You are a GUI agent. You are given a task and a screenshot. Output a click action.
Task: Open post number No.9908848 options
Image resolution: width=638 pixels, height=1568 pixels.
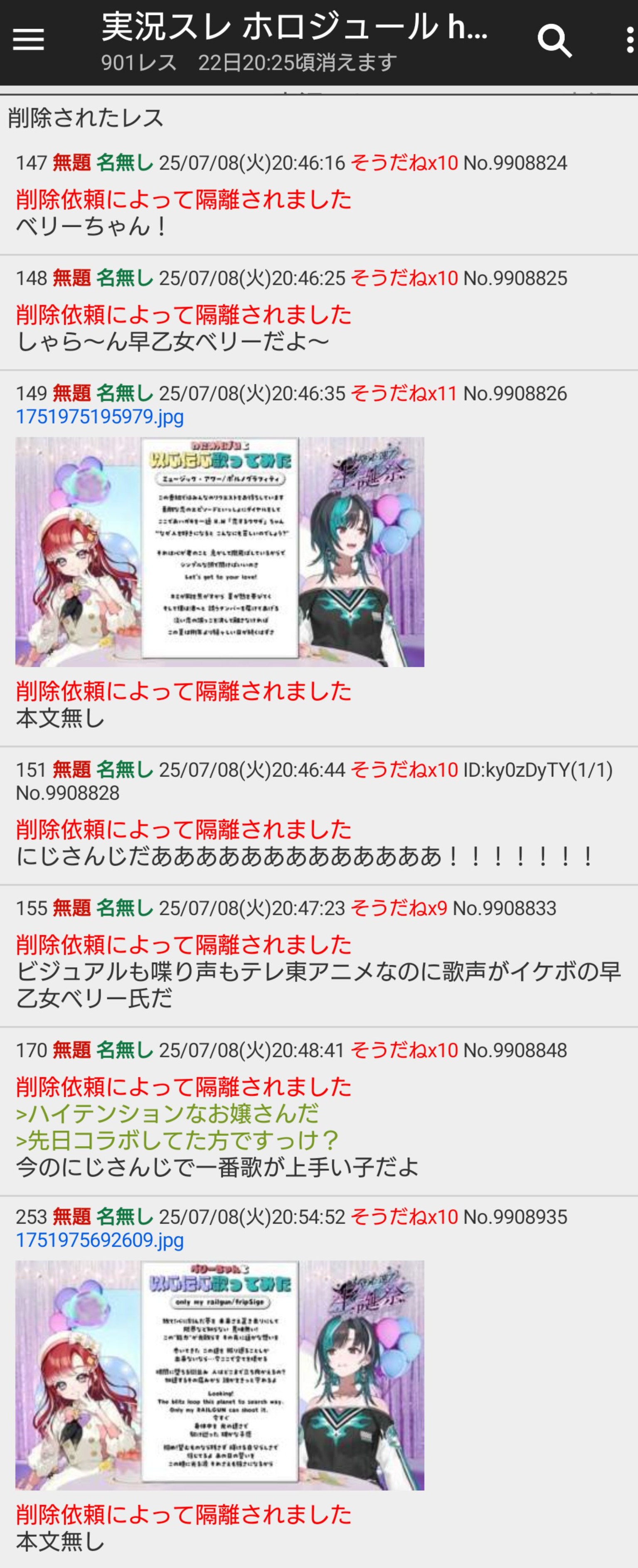(x=515, y=1050)
